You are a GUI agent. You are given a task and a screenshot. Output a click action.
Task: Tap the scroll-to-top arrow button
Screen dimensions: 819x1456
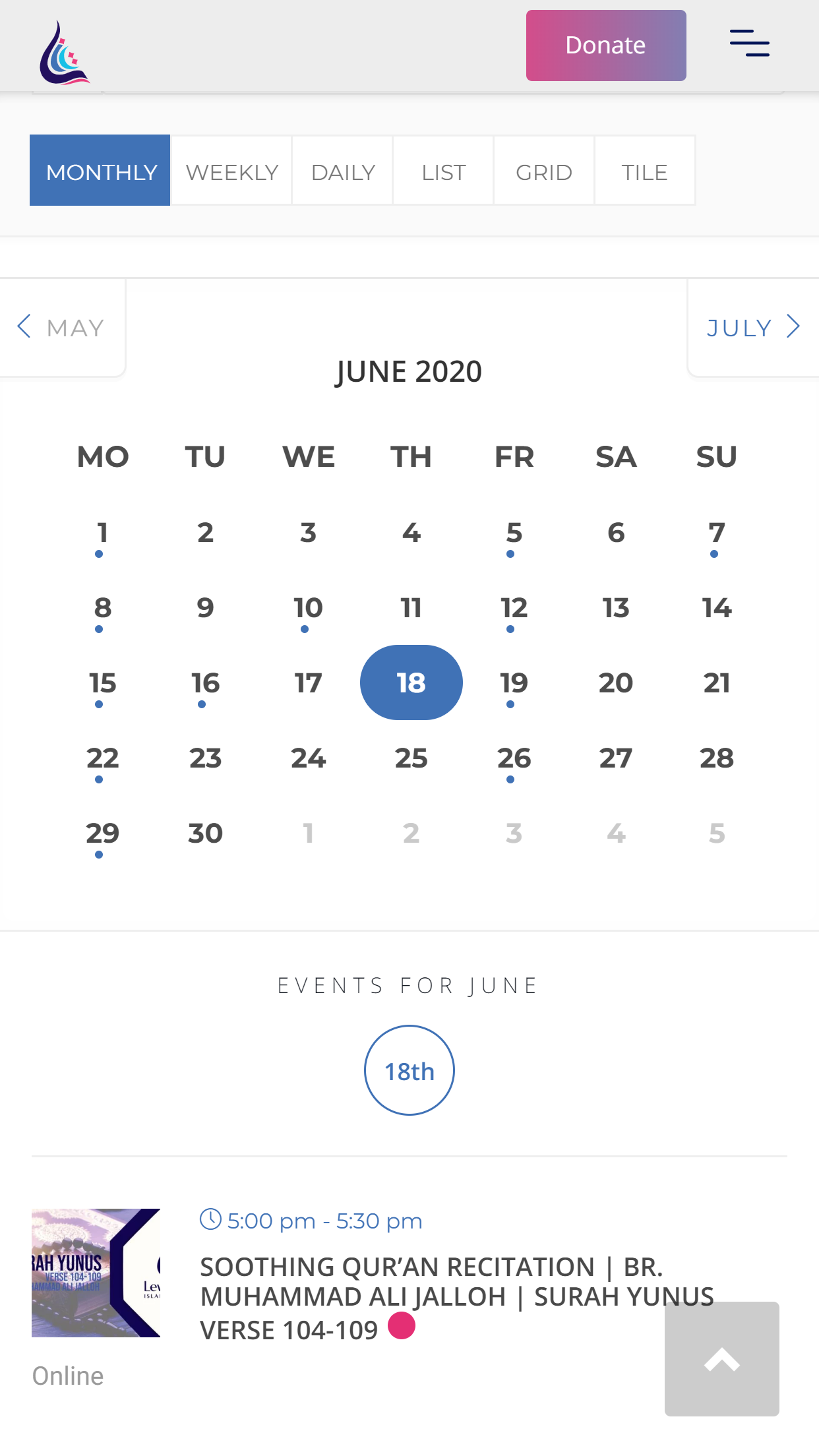click(x=721, y=1358)
